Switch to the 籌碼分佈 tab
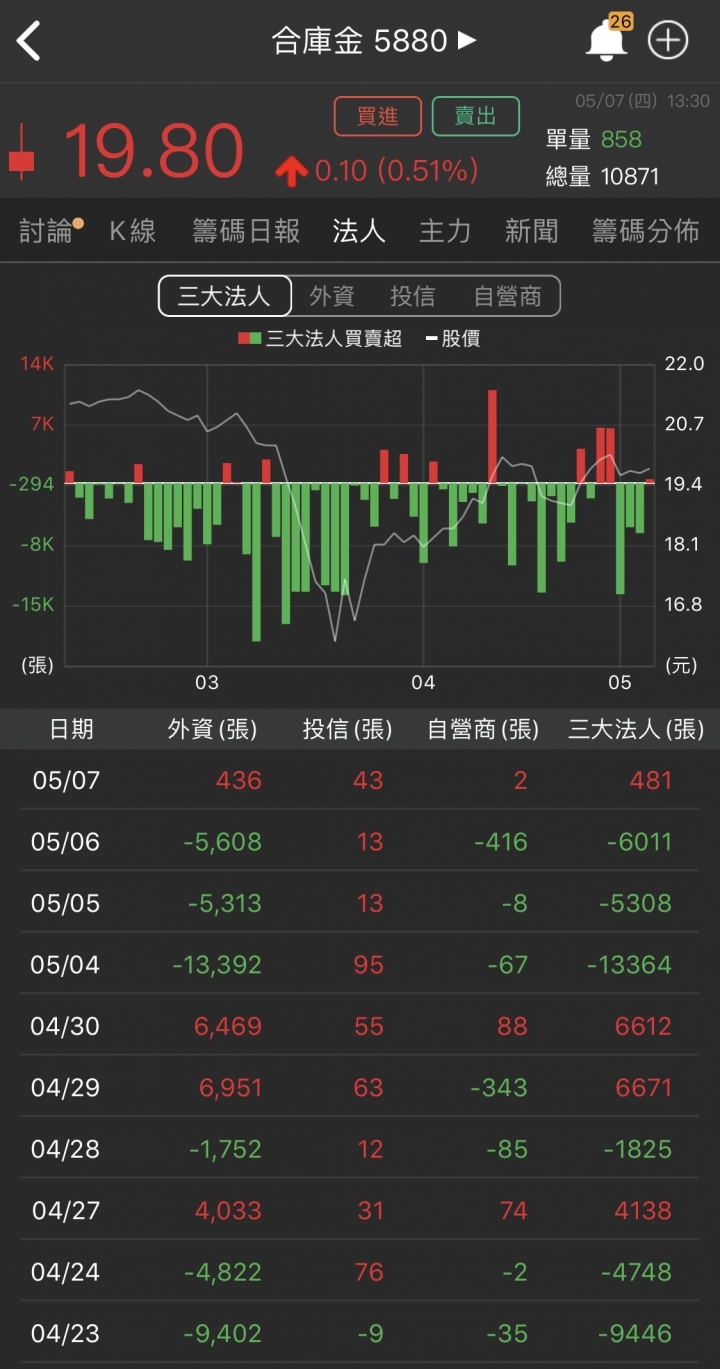Image resolution: width=720 pixels, height=1369 pixels. click(x=645, y=231)
